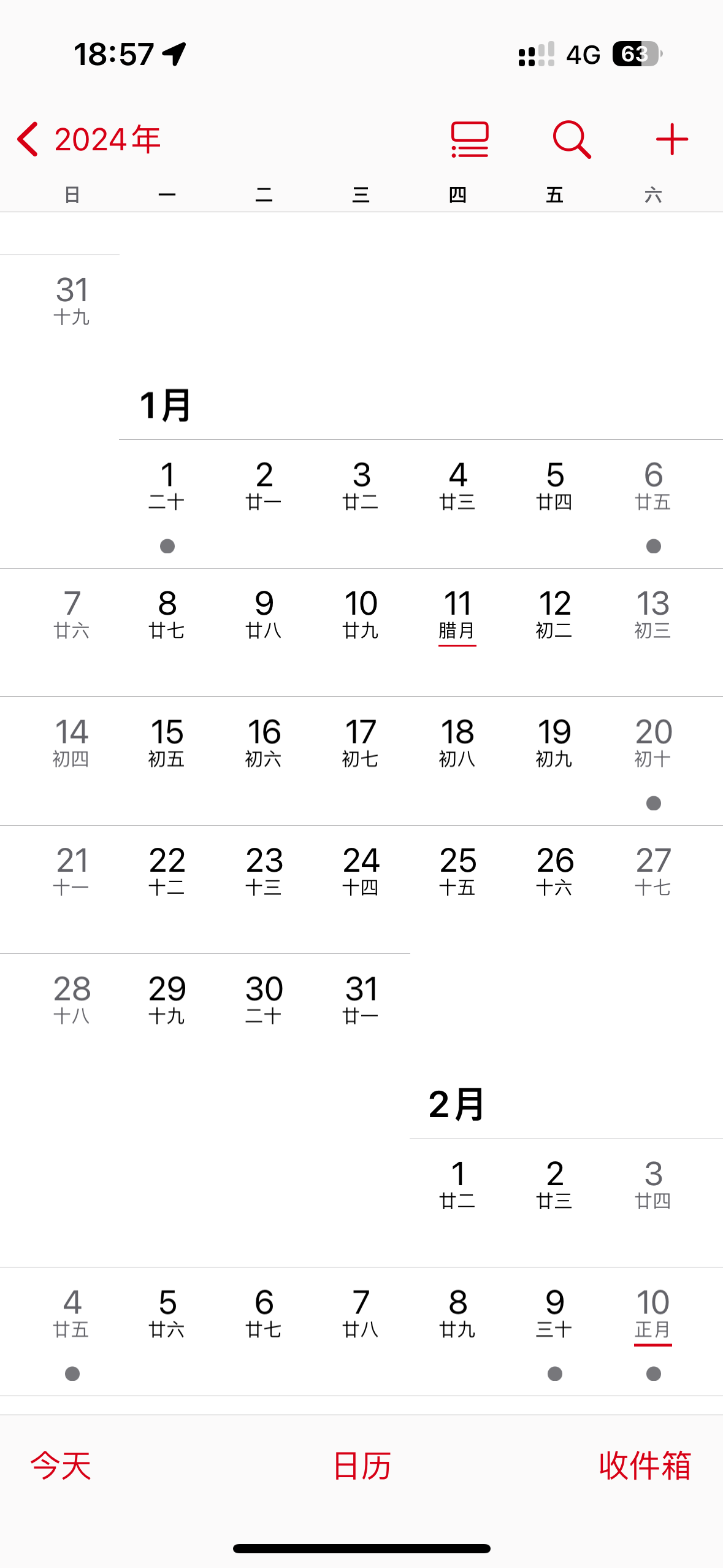Jump to today with 今天
Viewport: 723px width, 1568px height.
tap(61, 1466)
